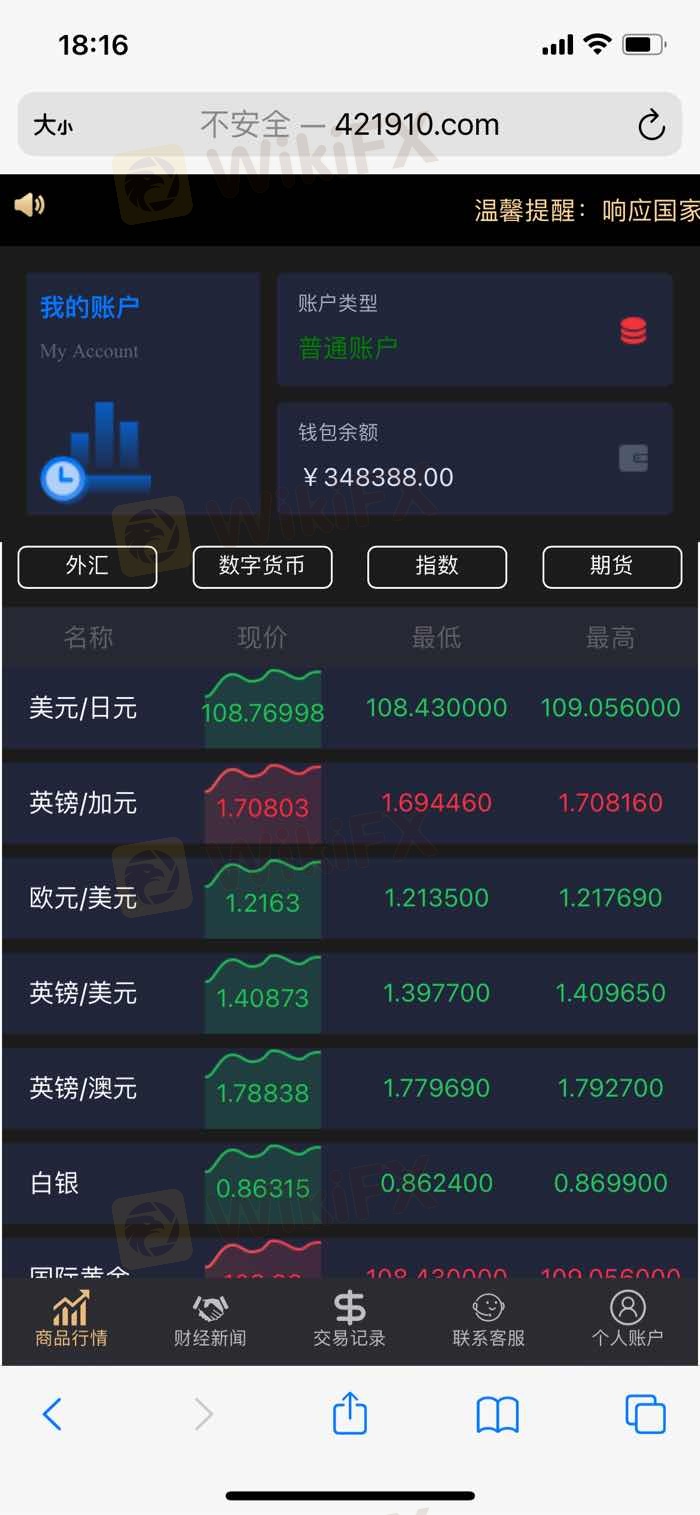Show the 指数 category
The image size is (700, 1515).
pyautogui.click(x=437, y=566)
